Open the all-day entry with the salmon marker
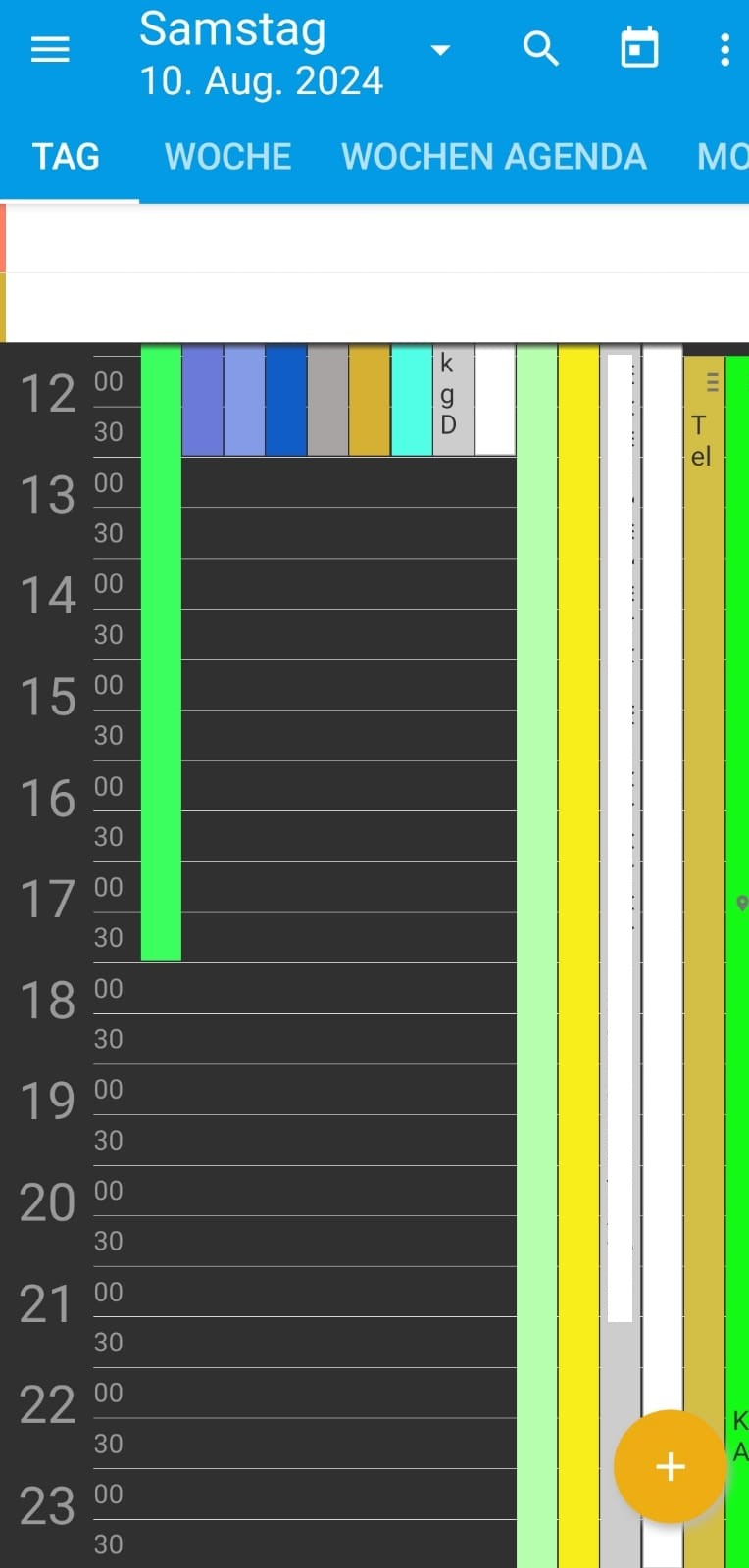Viewport: 749px width, 1568px height. (374, 238)
